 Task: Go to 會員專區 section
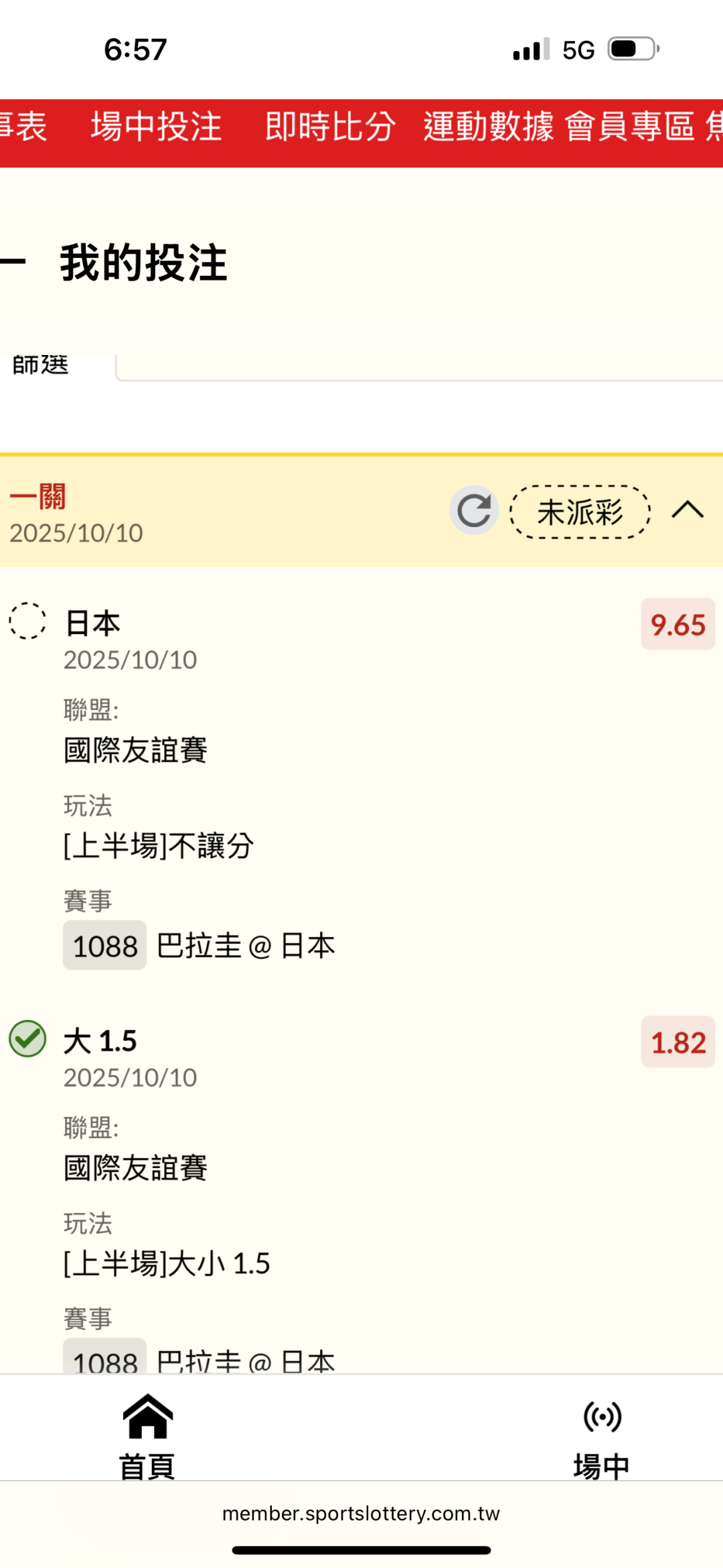coord(630,127)
